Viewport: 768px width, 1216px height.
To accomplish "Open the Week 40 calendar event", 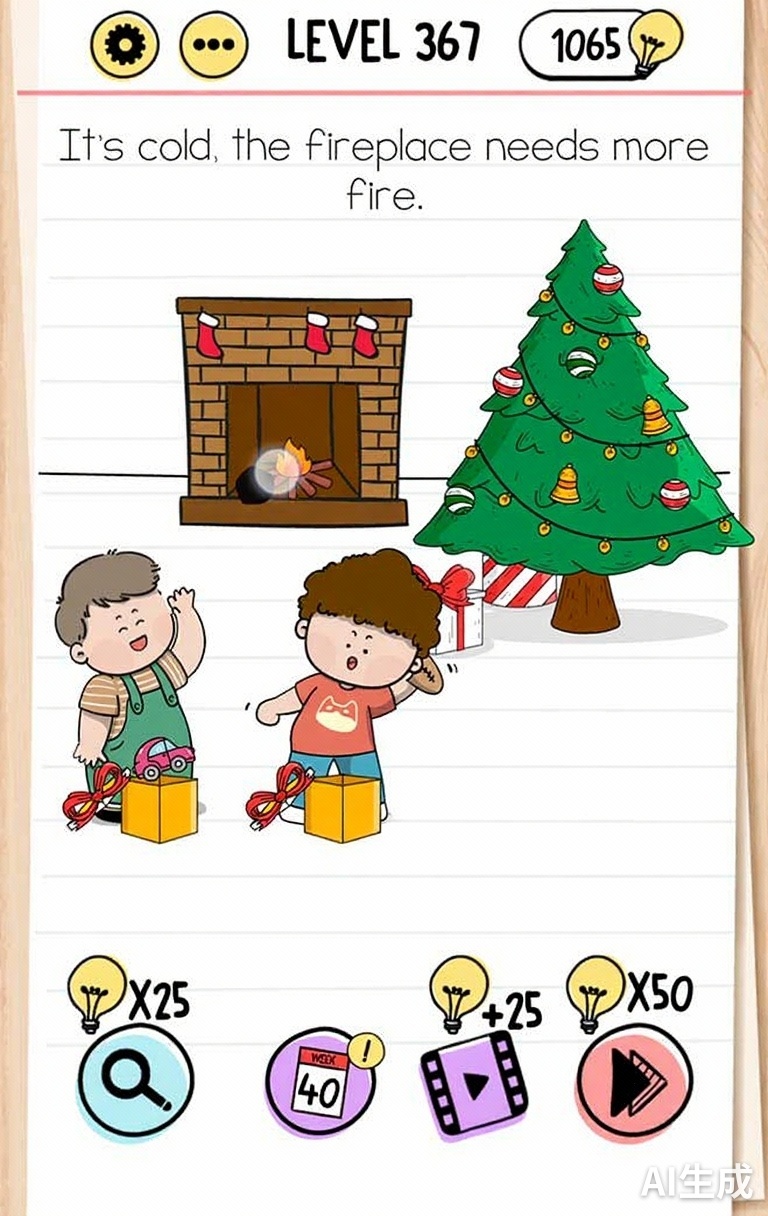I will (320, 1082).
